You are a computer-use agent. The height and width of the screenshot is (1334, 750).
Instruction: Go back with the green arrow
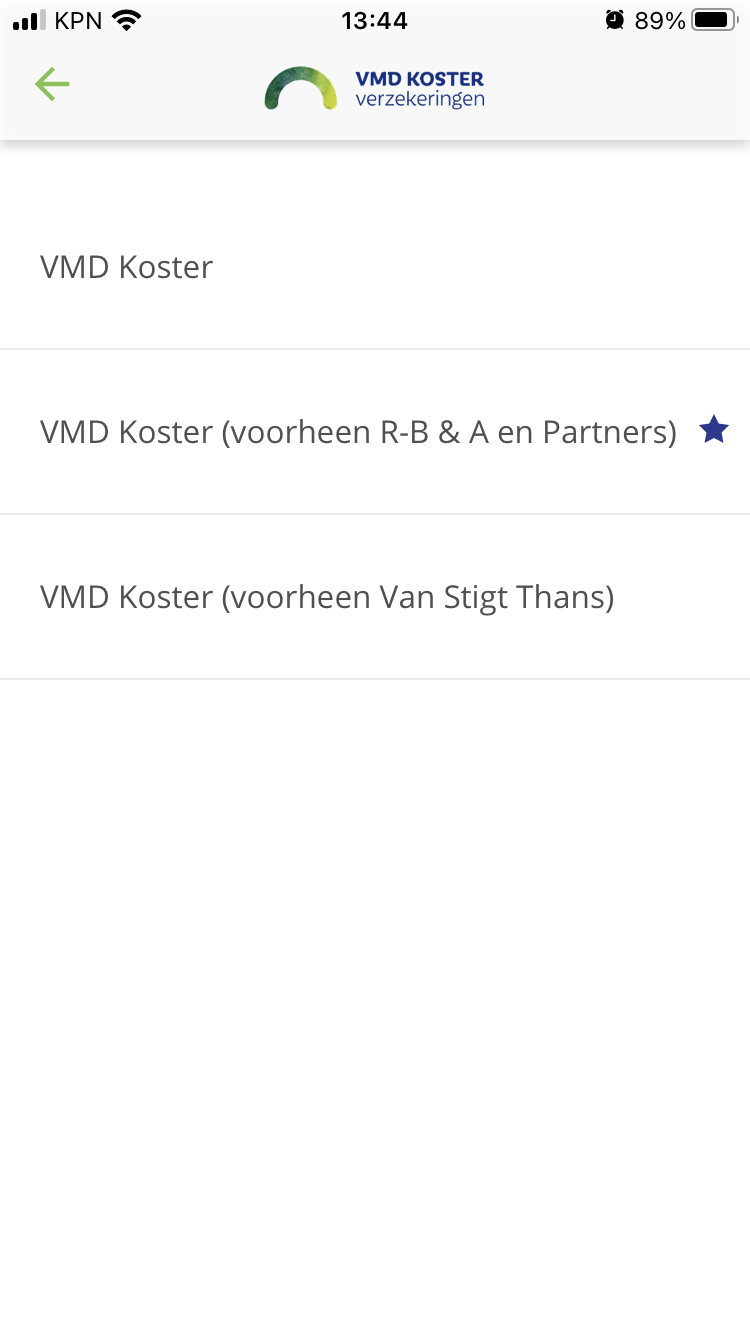(x=52, y=85)
